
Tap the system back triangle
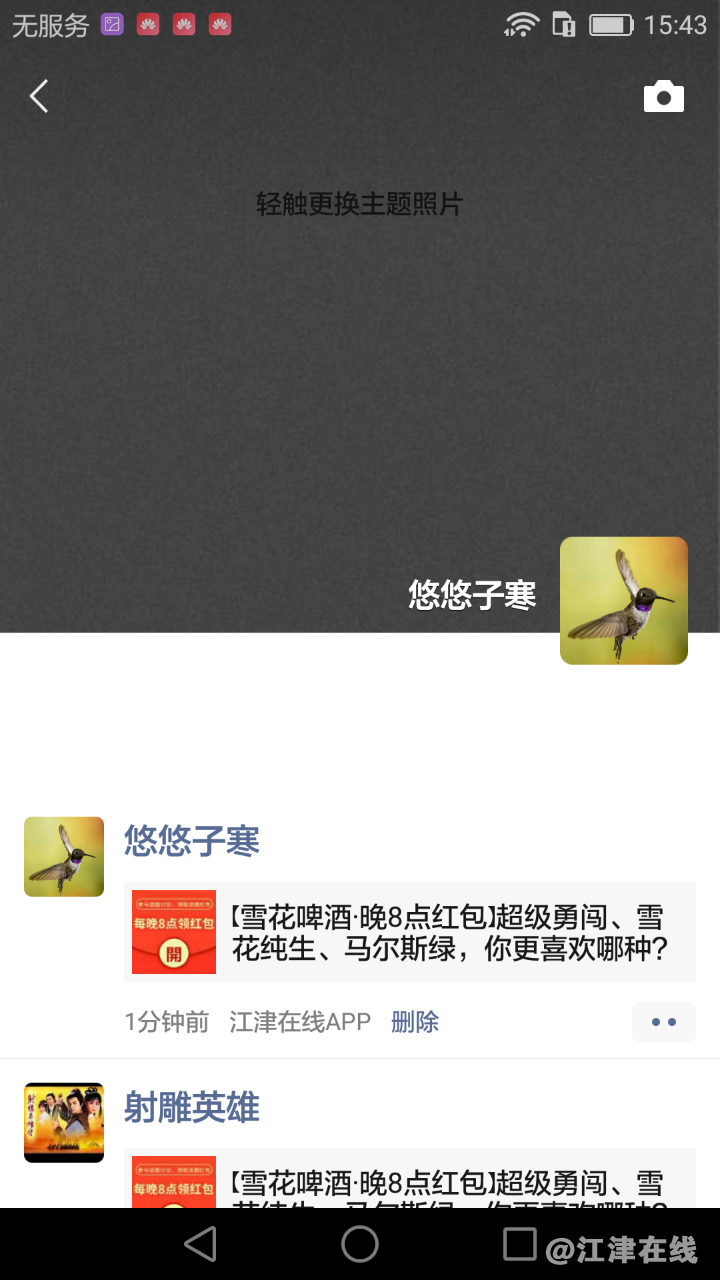click(201, 1244)
